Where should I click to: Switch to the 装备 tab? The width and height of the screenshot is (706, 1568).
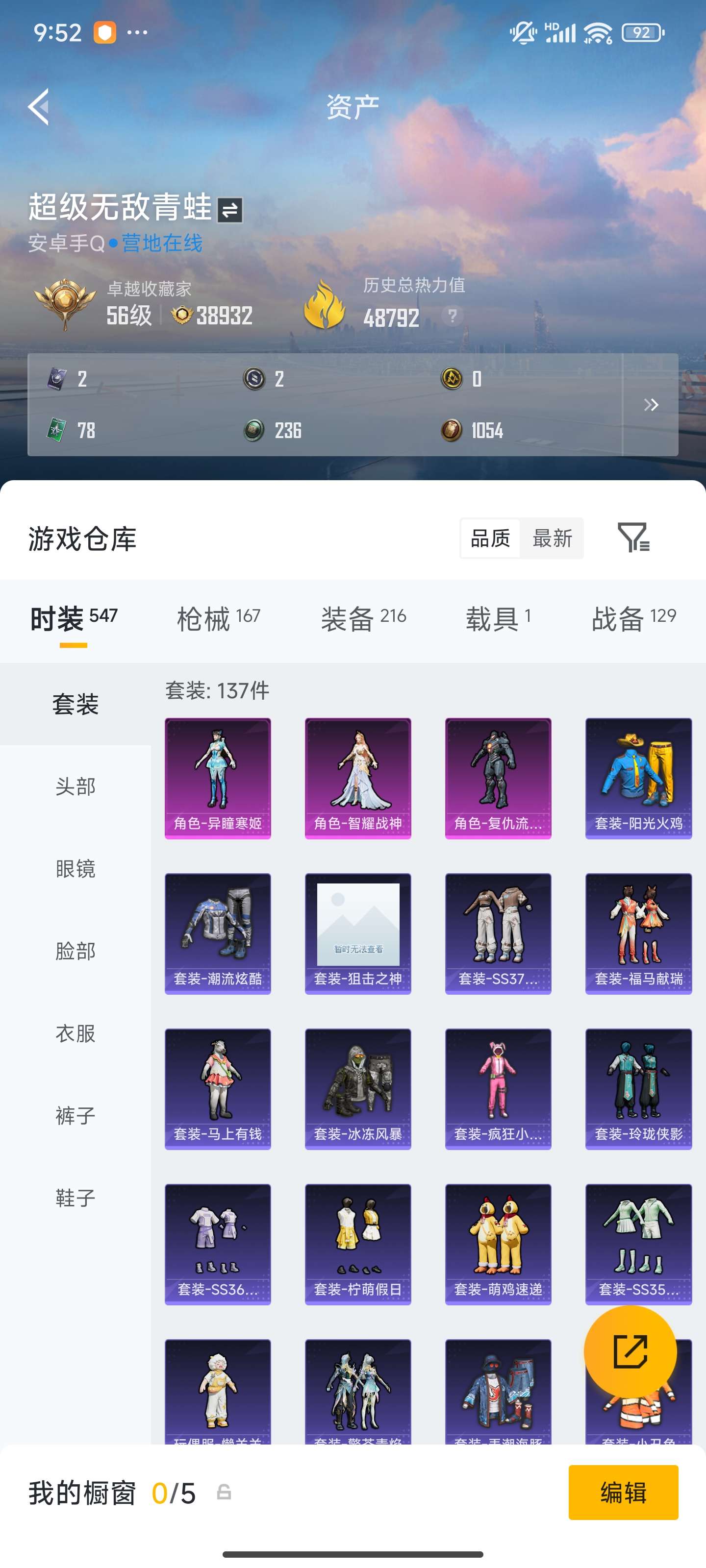363,618
